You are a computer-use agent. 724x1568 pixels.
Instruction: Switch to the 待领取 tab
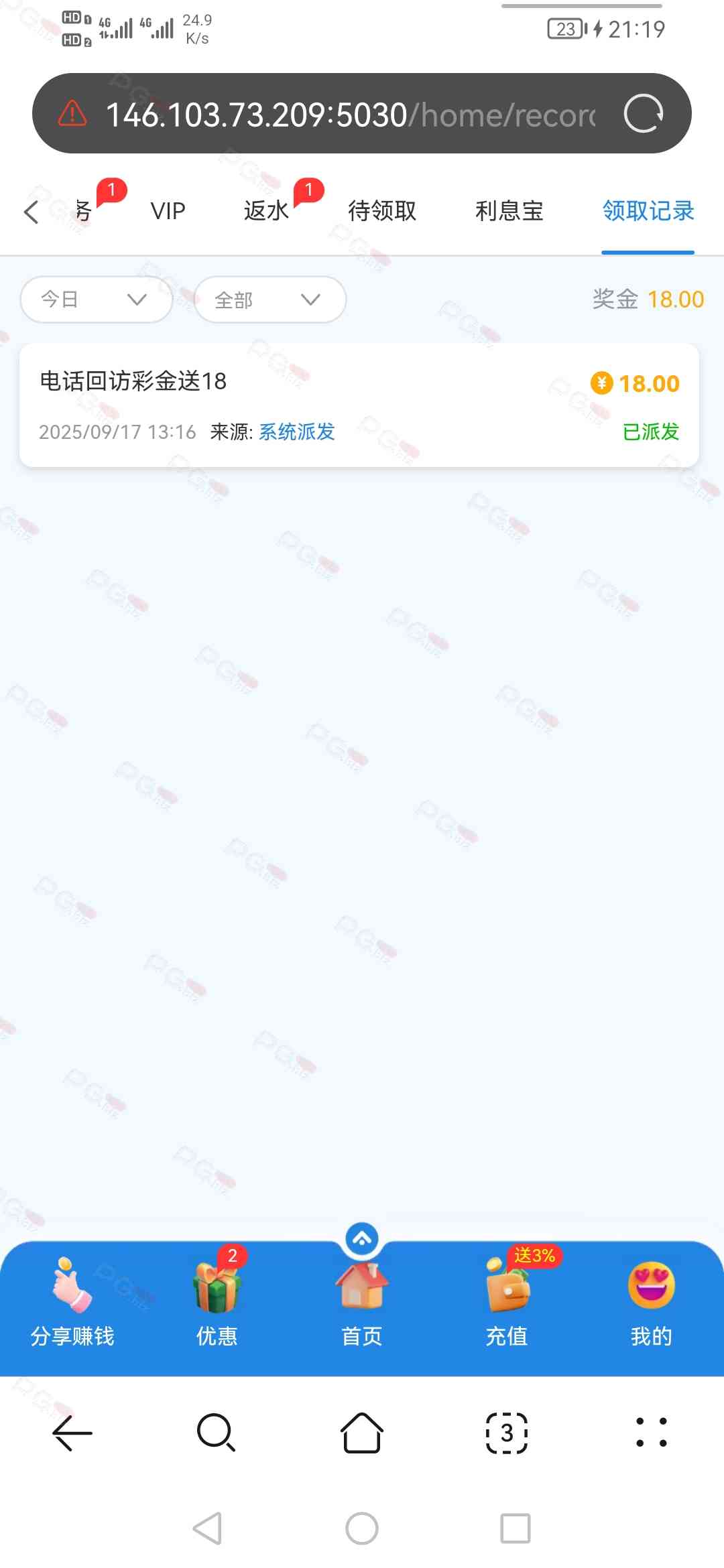pos(382,212)
